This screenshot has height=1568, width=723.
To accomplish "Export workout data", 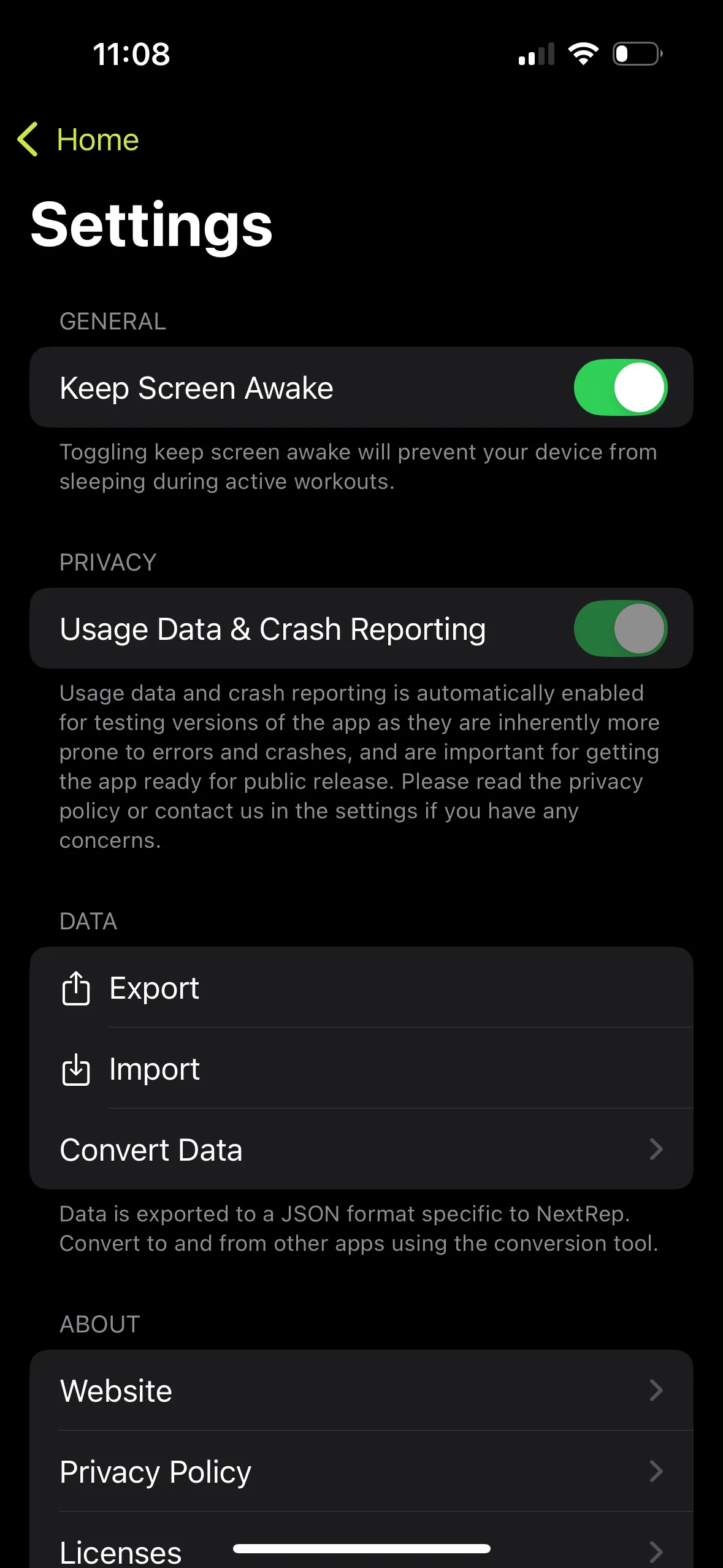I will click(153, 988).
